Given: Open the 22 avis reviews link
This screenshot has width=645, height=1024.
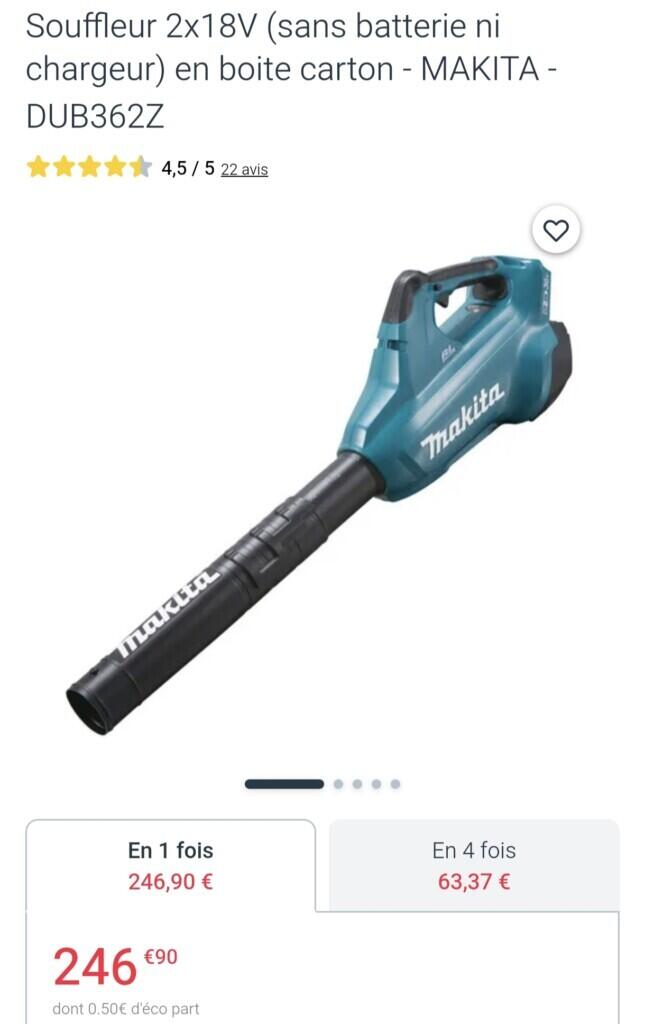Looking at the screenshot, I should (x=244, y=170).
